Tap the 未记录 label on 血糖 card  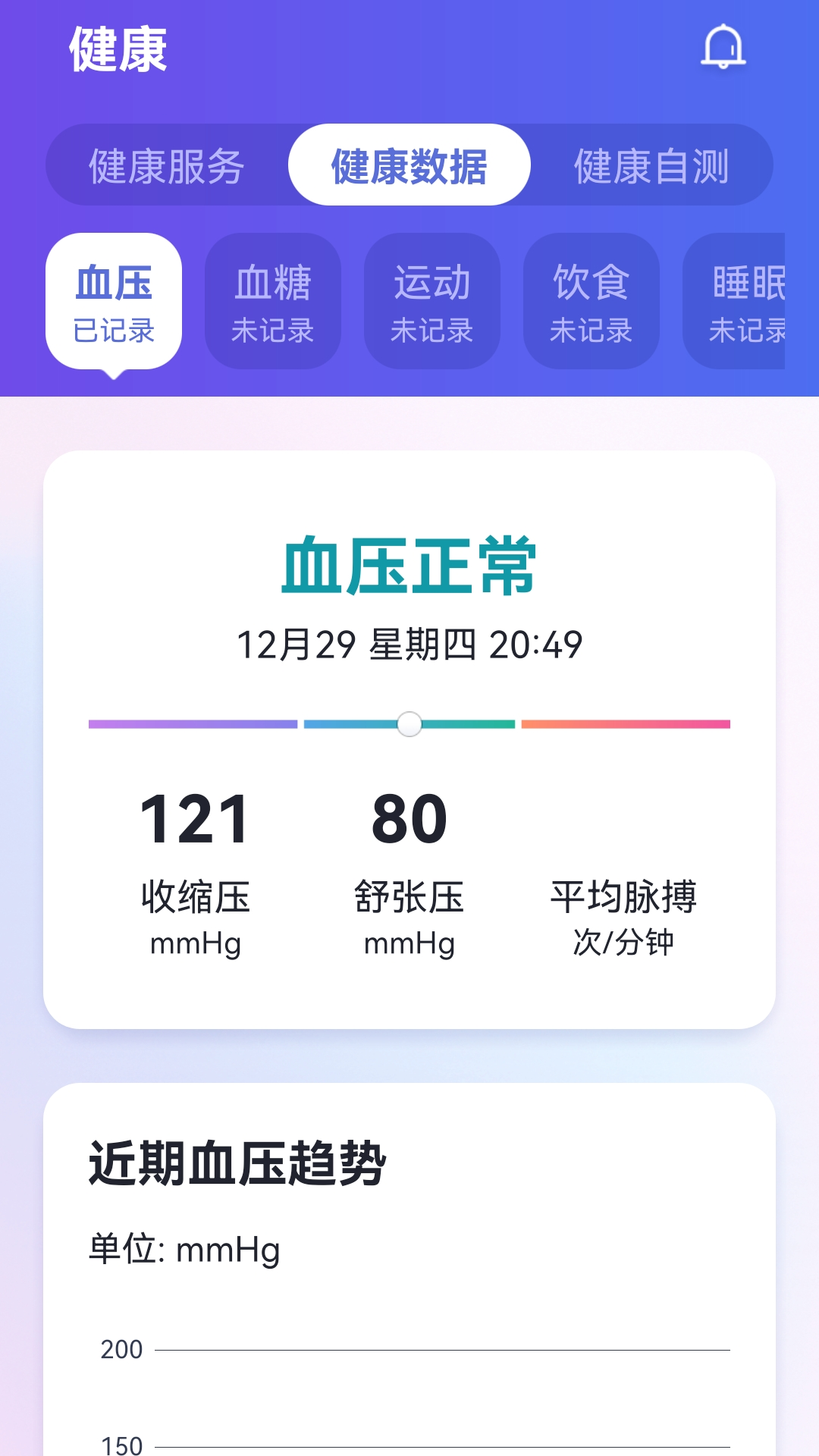[x=273, y=331]
